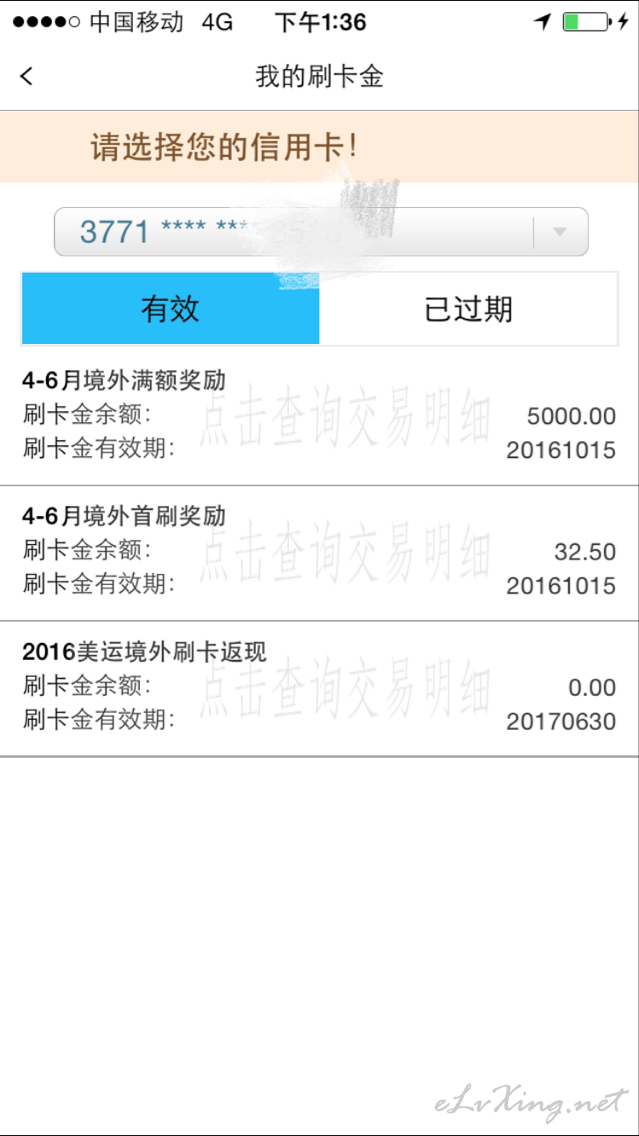Screen dimensions: 639x1136
Task: Open 4-6月境外满额奖励 transaction details
Action: point(320,416)
